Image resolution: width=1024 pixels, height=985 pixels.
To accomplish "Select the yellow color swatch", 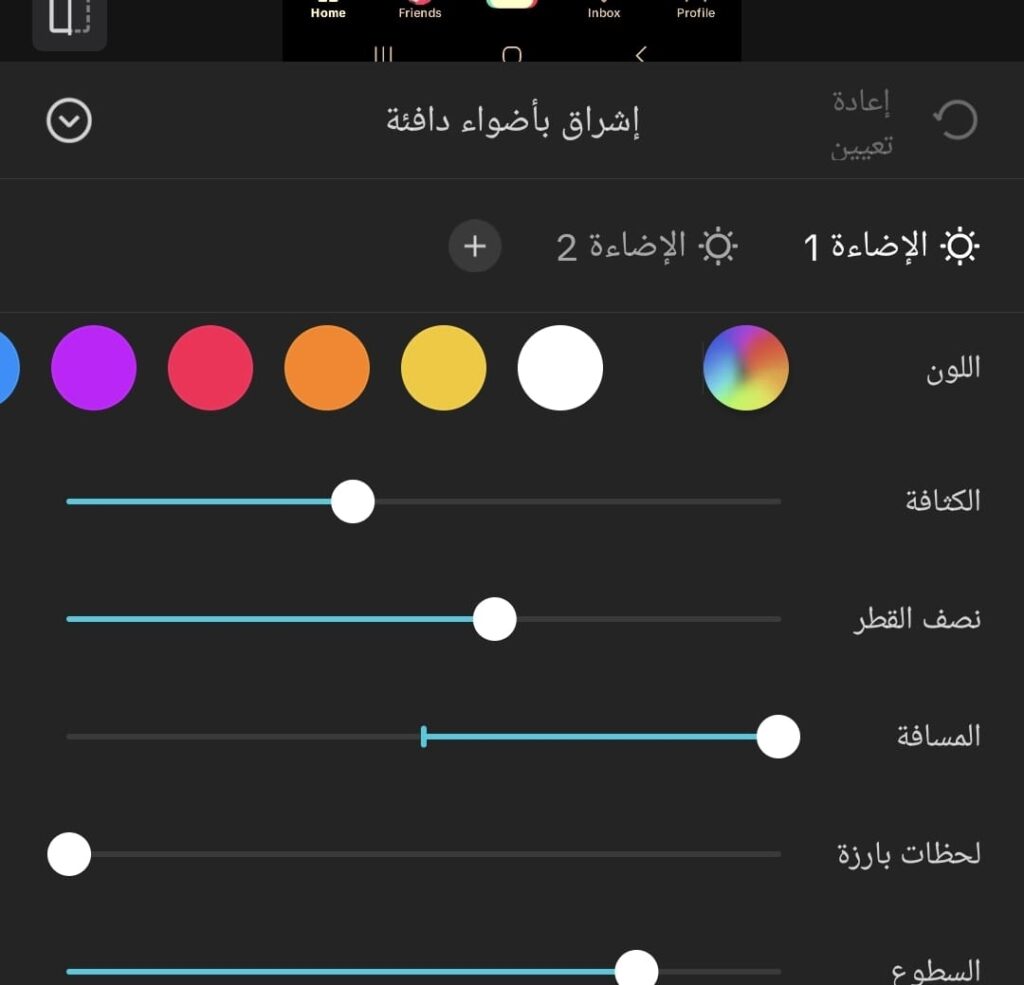I will (443, 368).
